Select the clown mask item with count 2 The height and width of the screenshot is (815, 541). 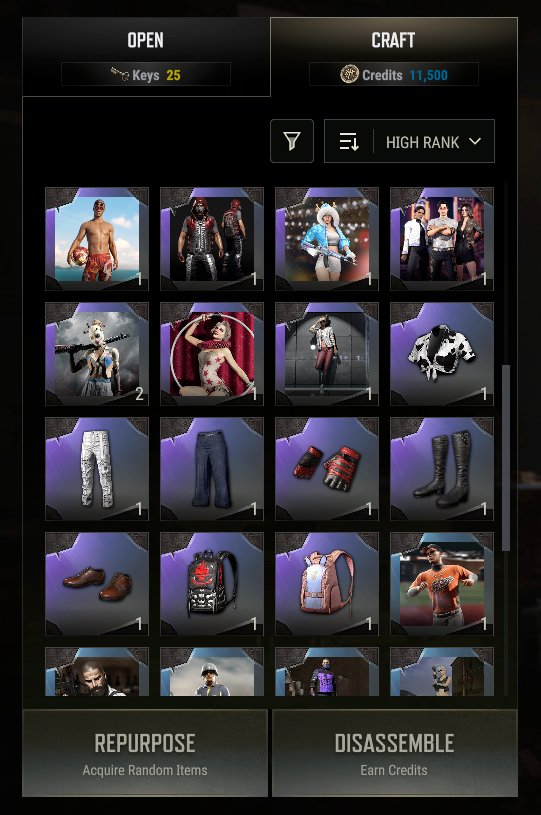[97, 353]
